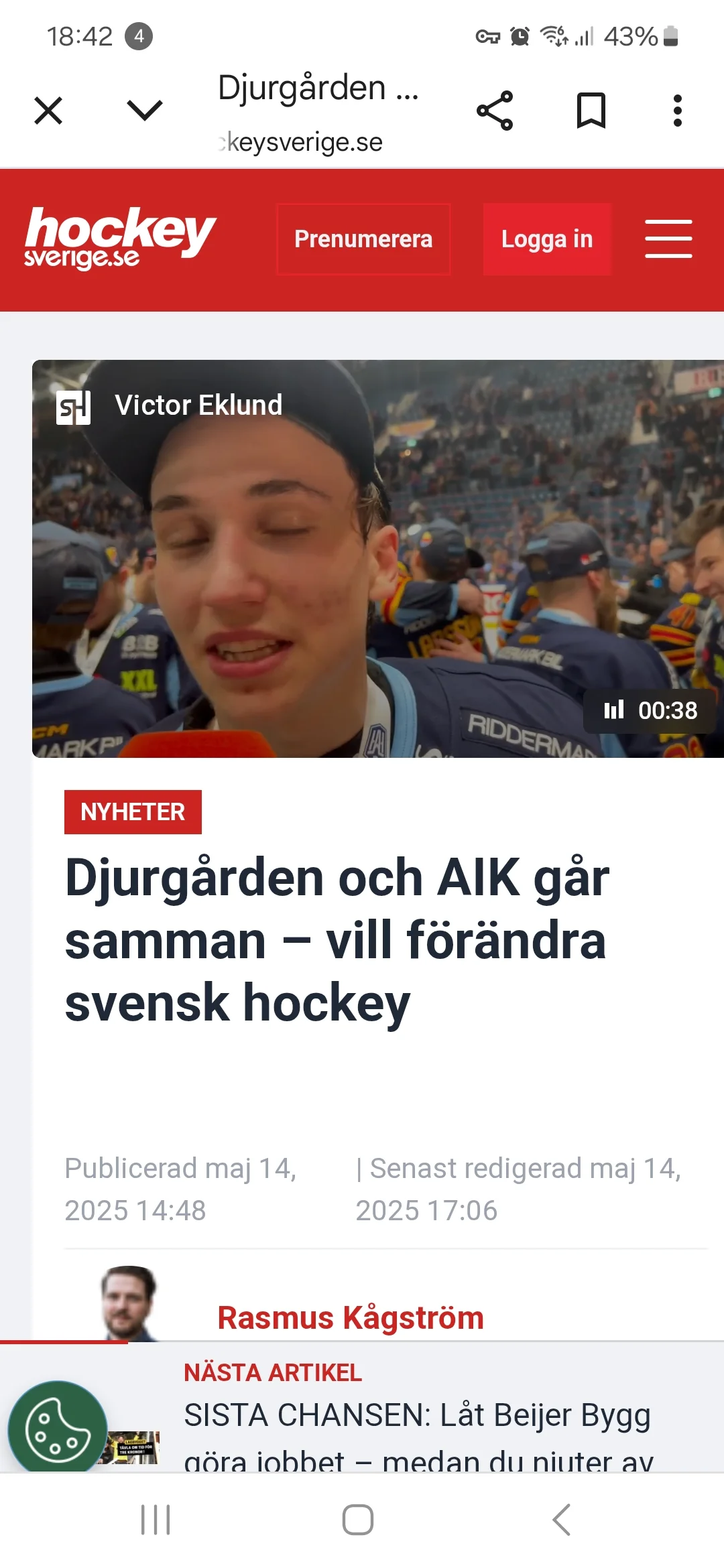The height and width of the screenshot is (1568, 724).
Task: Open the hamburger site menu
Action: pos(668,239)
